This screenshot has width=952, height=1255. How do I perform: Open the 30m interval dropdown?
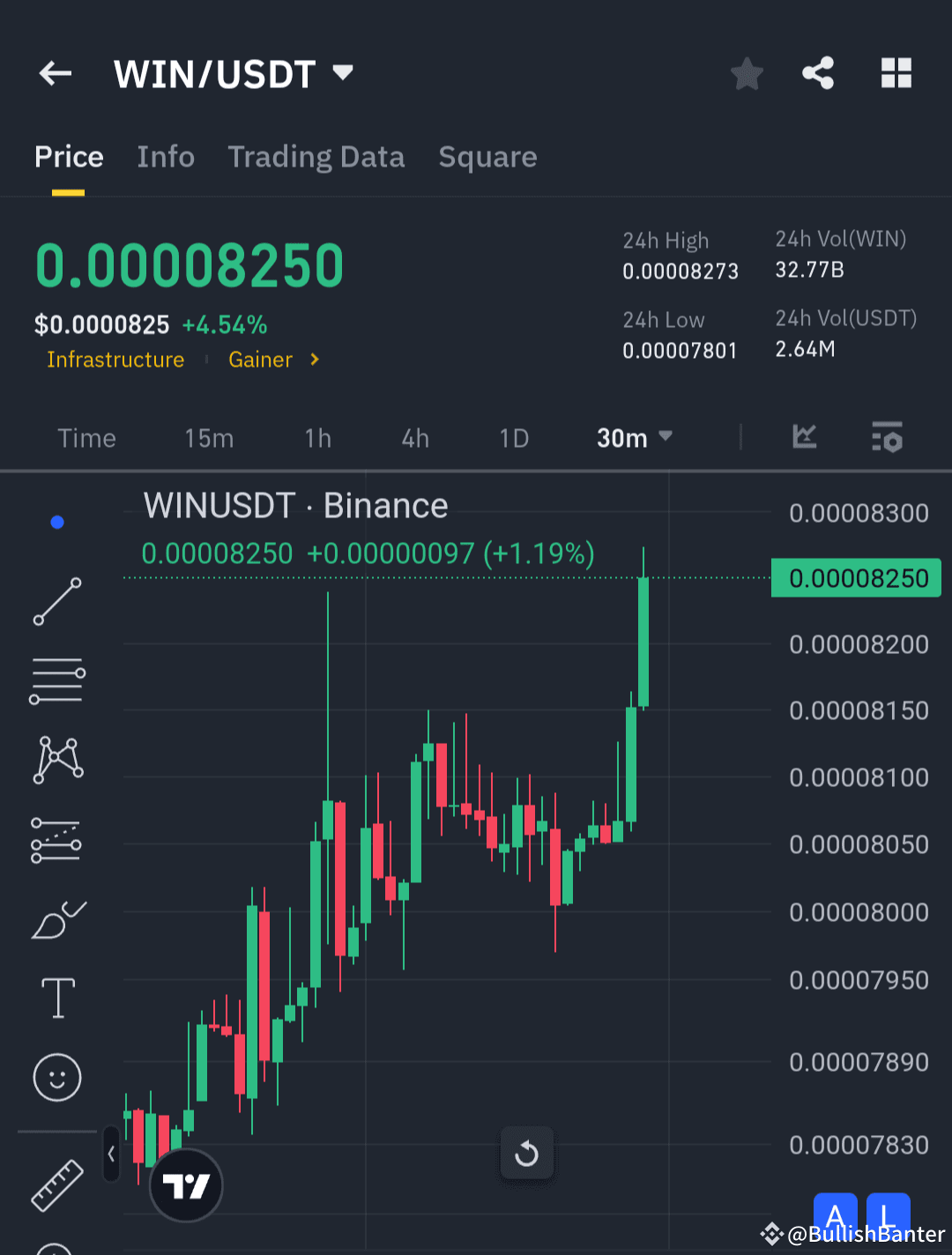coord(634,438)
